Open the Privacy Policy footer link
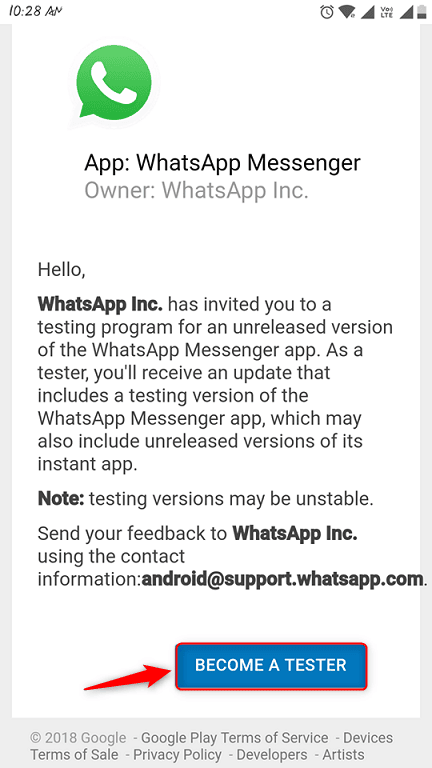Viewport: 432px width, 768px height. click(x=177, y=754)
